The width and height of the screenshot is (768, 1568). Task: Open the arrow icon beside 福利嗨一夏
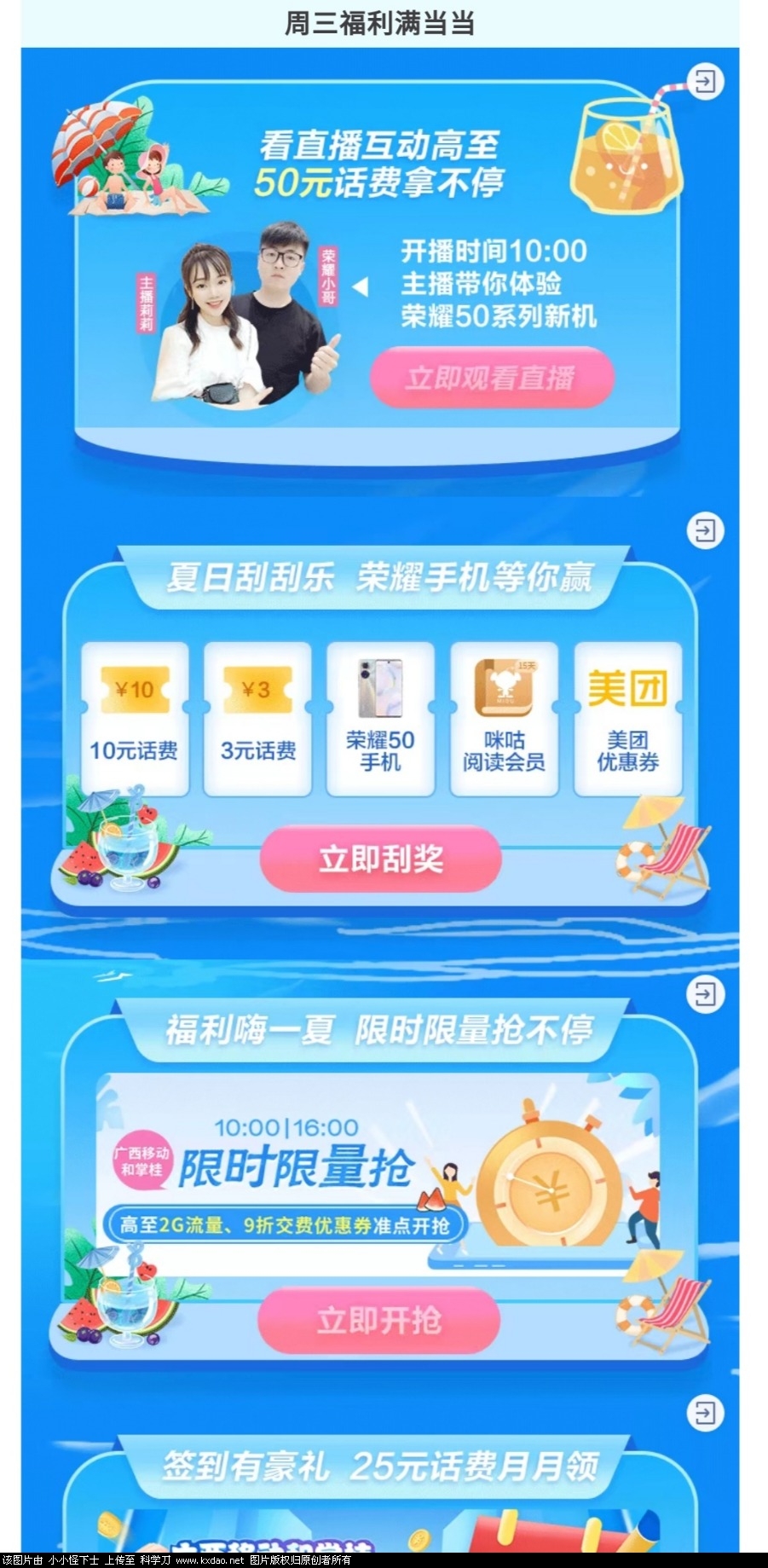point(705,994)
